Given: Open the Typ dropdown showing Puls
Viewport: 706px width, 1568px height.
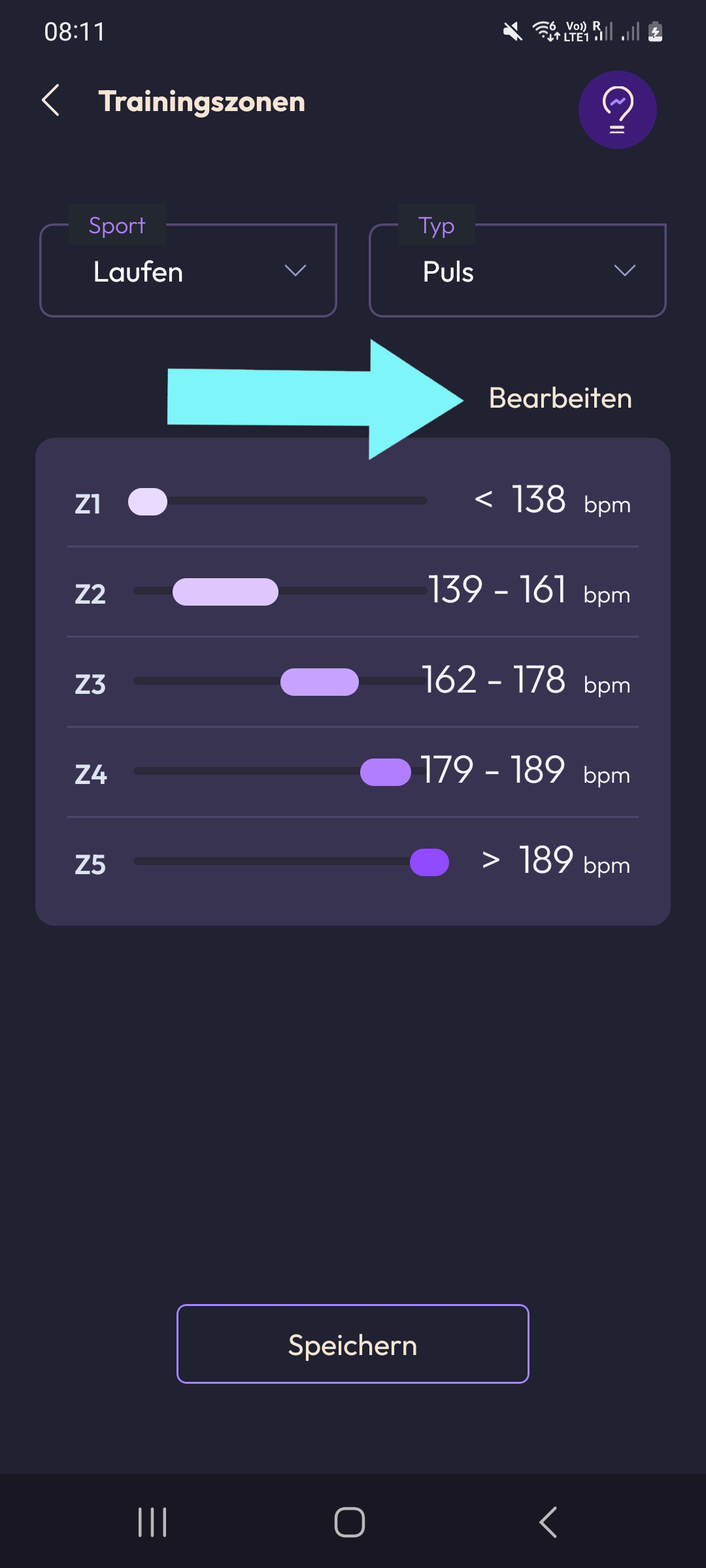Looking at the screenshot, I should [x=517, y=271].
